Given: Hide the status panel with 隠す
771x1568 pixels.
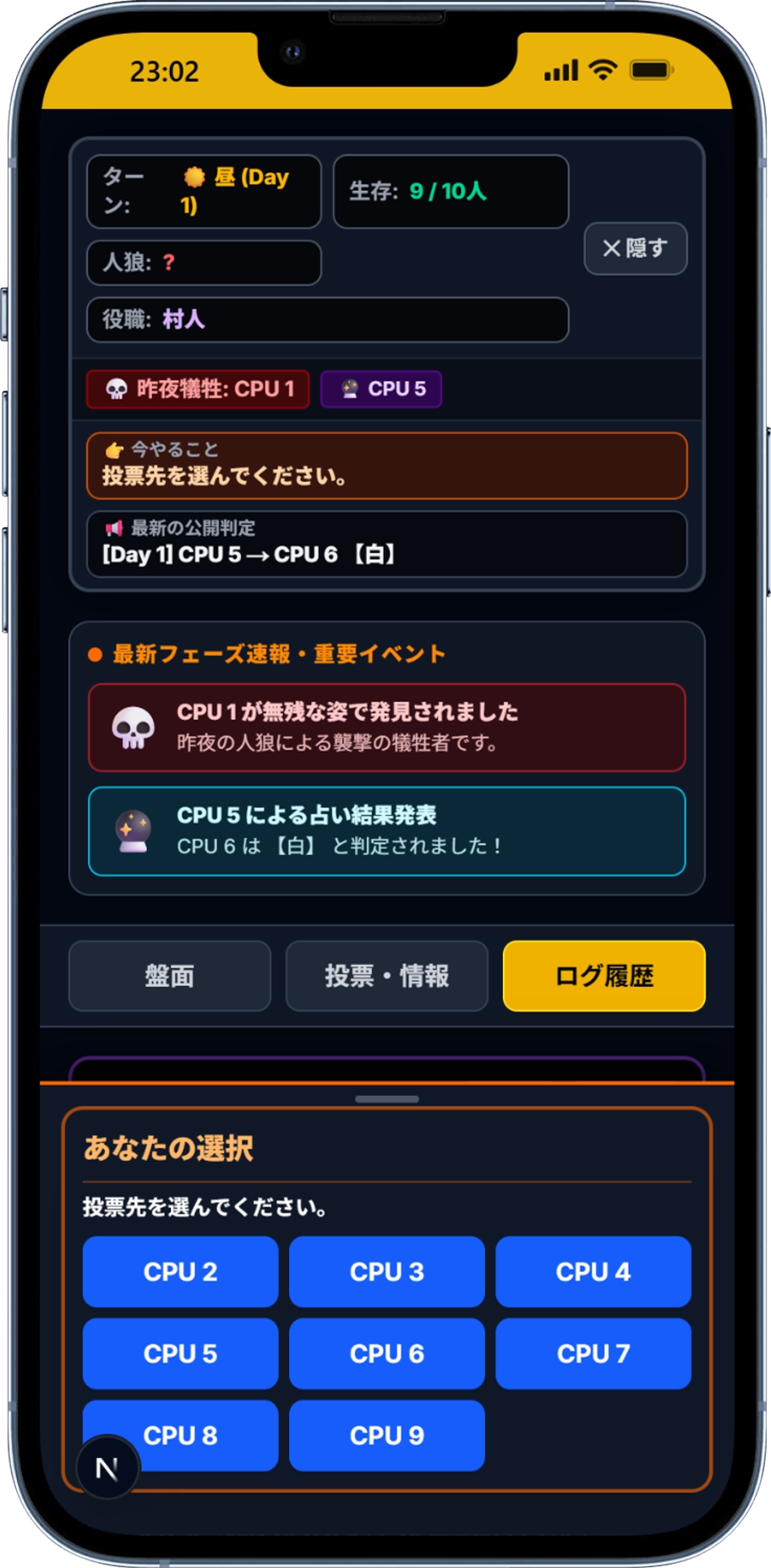Looking at the screenshot, I should tap(635, 249).
